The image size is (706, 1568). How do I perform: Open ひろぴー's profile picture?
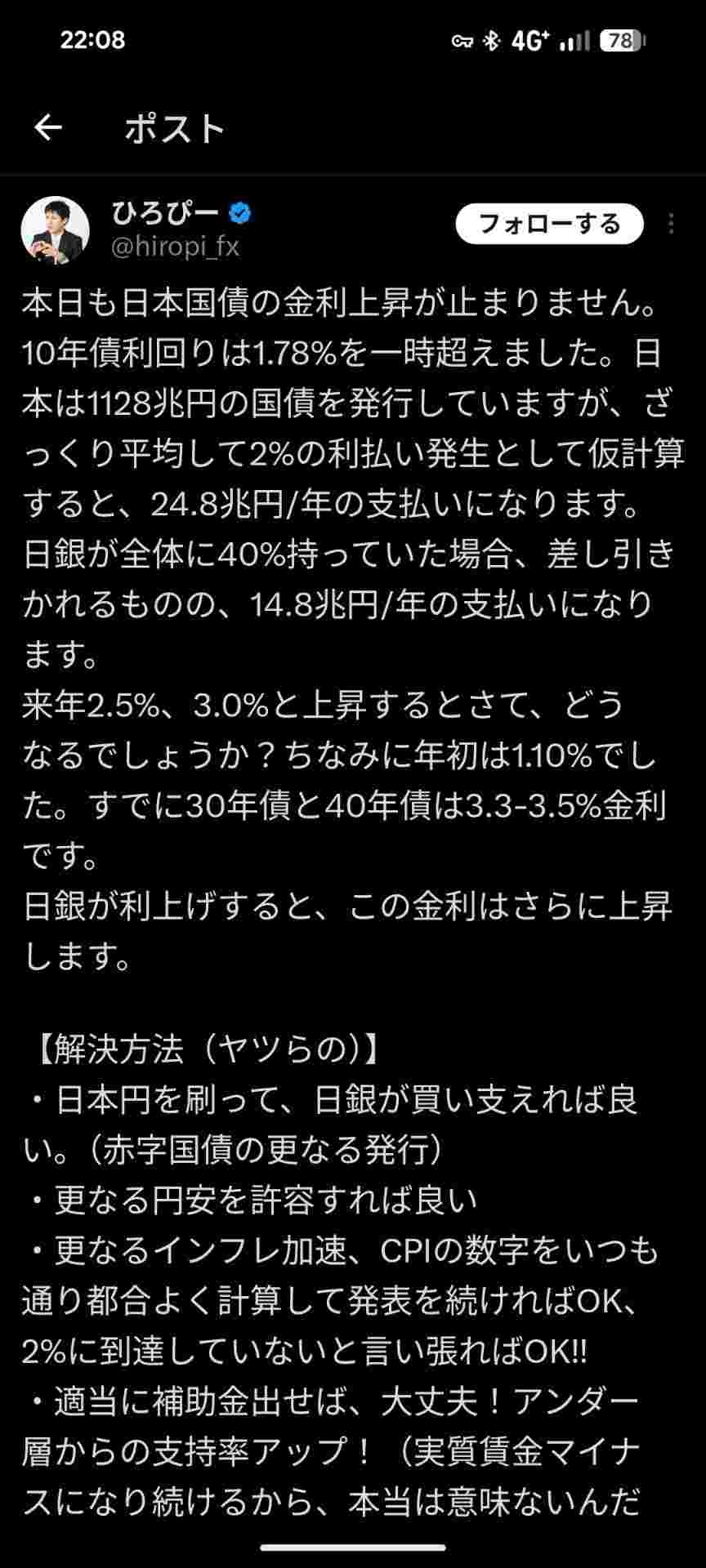pyautogui.click(x=55, y=230)
